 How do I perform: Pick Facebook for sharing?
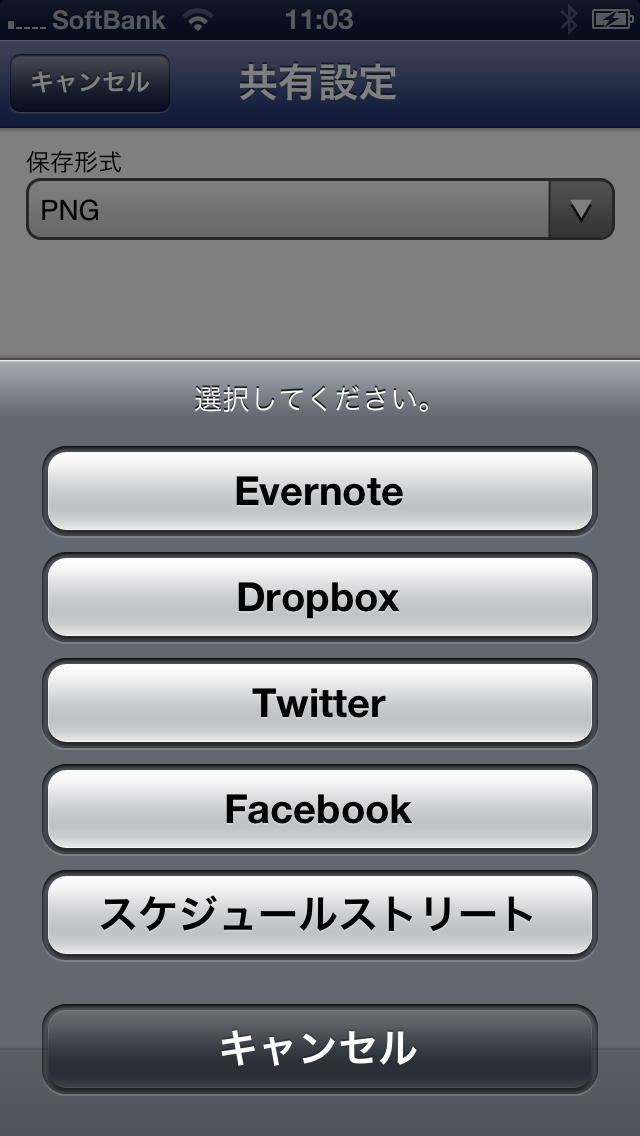(319, 809)
